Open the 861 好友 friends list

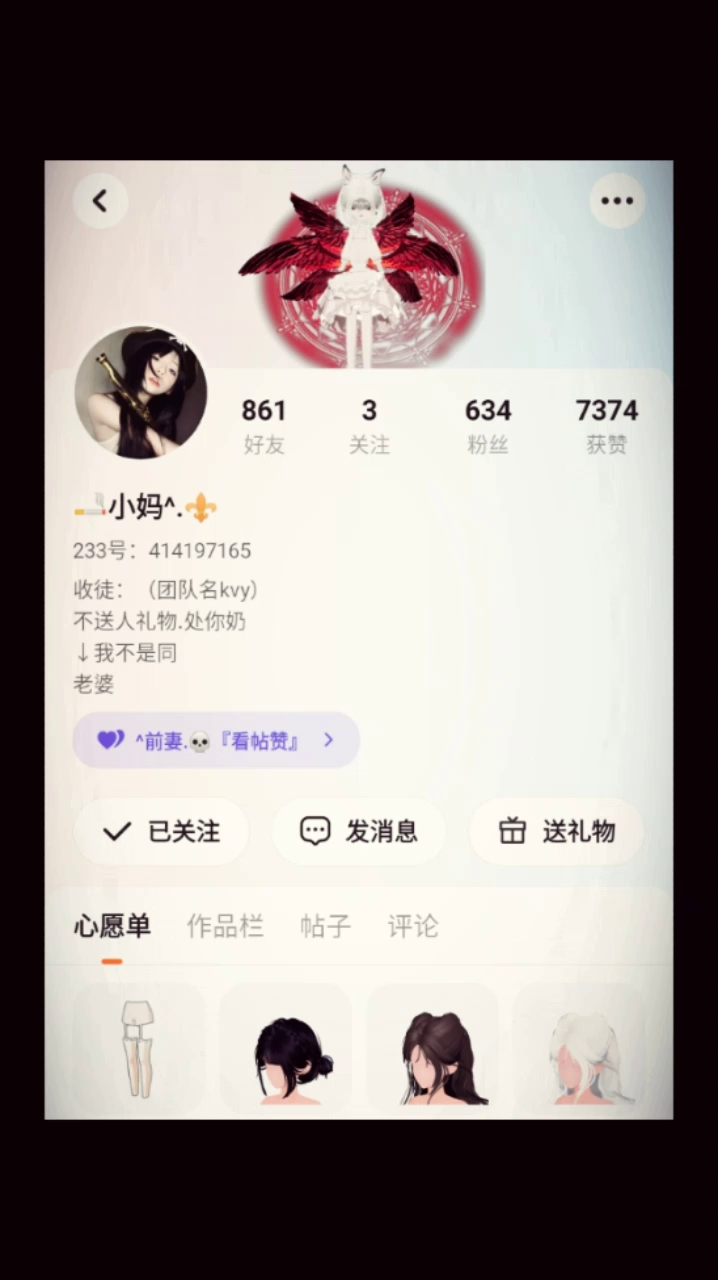tap(264, 425)
